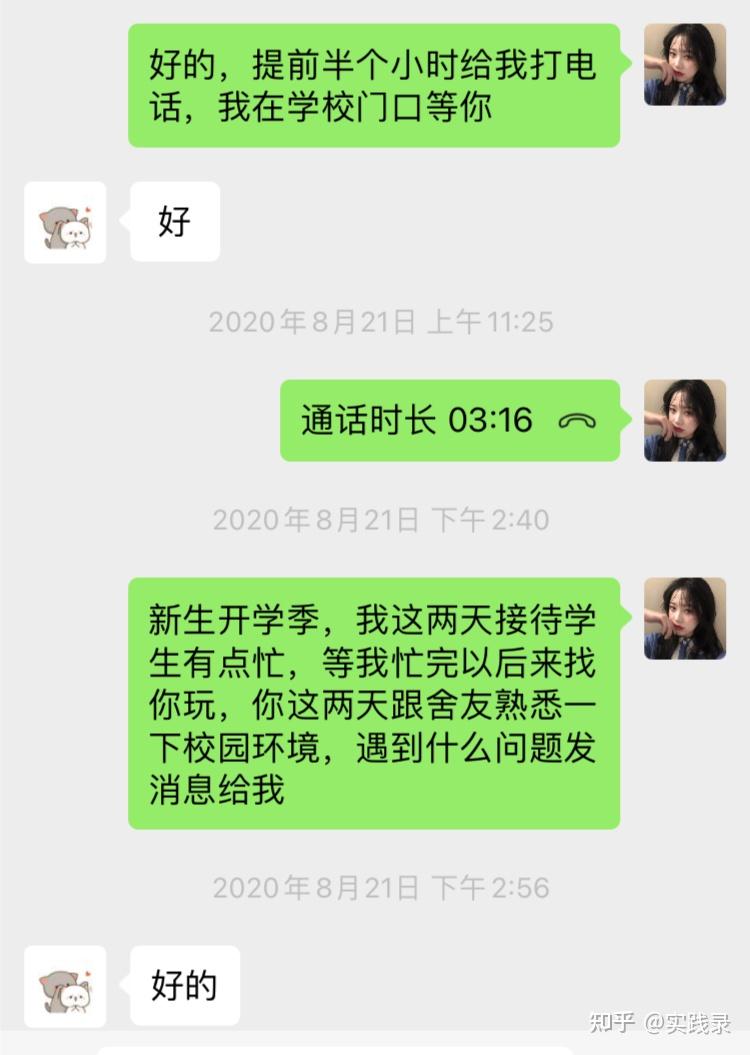Open sender's avatar beside the 通话时长 message
The width and height of the screenshot is (750, 1055).
(x=684, y=420)
